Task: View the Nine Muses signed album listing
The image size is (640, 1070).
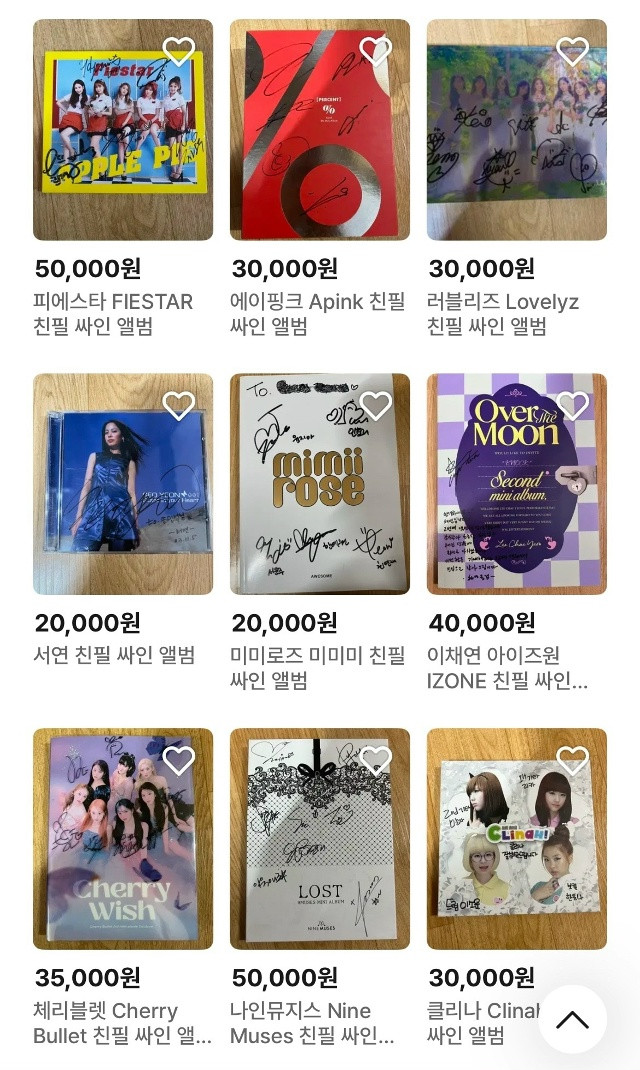Action: (319, 840)
